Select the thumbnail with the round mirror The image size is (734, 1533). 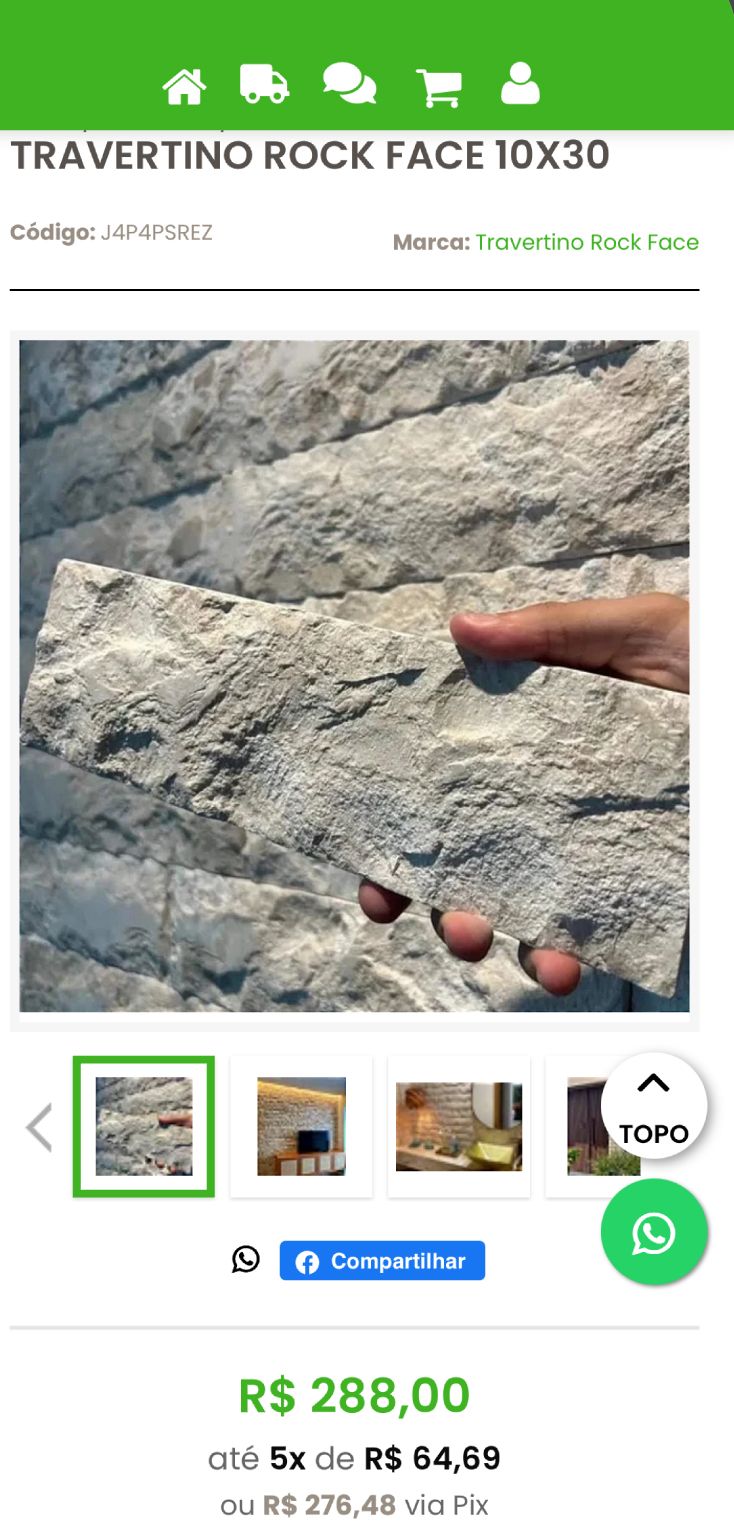(x=459, y=1126)
